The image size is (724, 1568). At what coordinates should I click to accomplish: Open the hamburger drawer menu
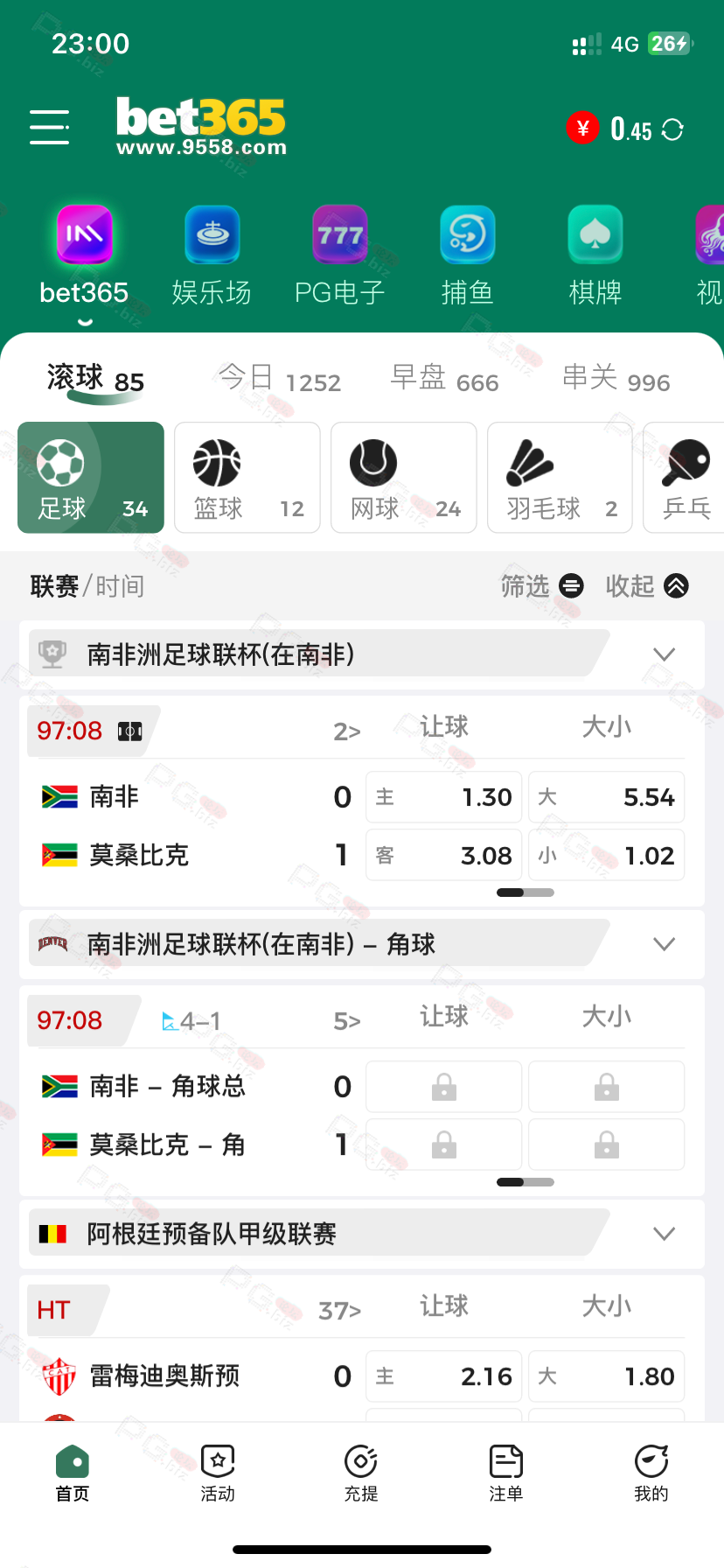[49, 128]
